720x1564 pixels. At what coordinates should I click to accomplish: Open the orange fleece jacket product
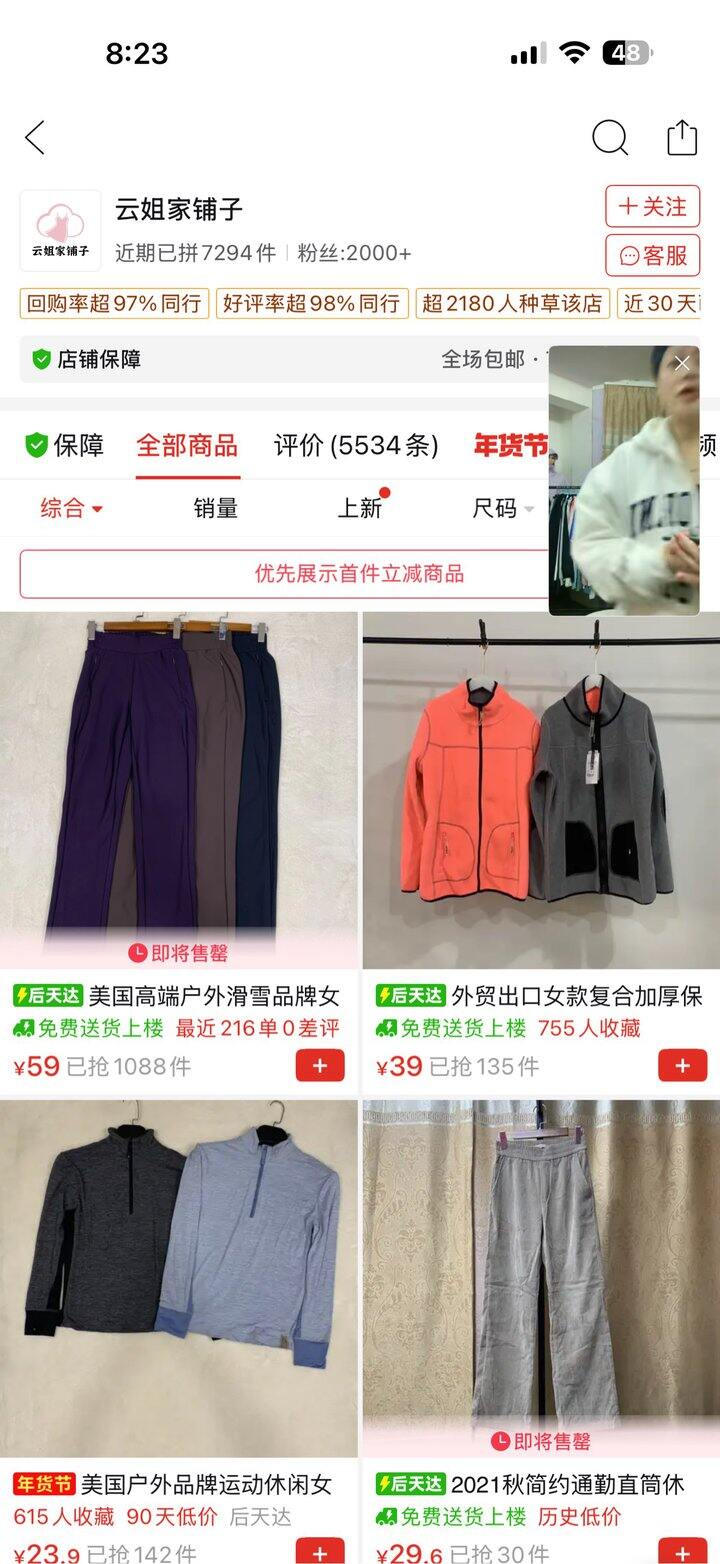(x=540, y=790)
